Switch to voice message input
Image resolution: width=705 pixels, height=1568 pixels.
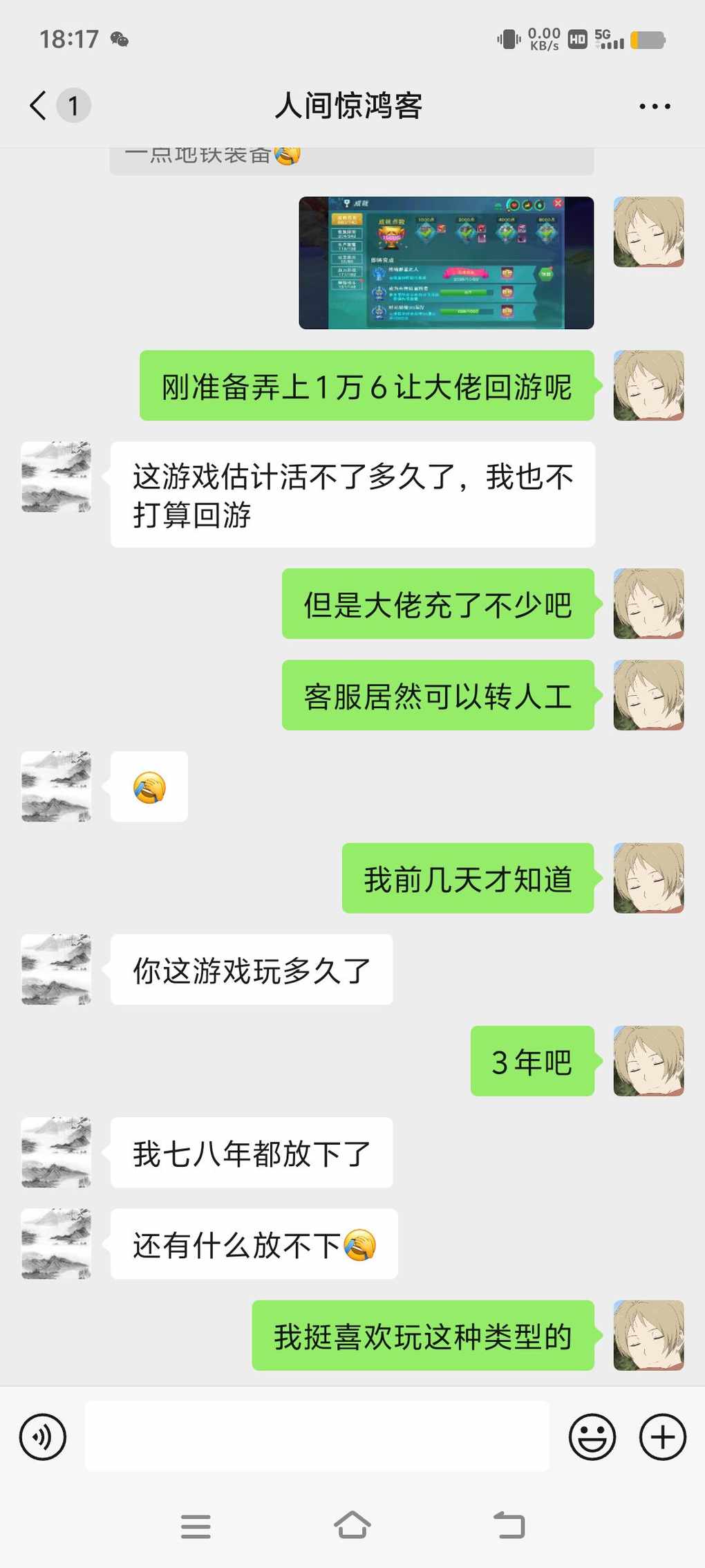tap(43, 1437)
